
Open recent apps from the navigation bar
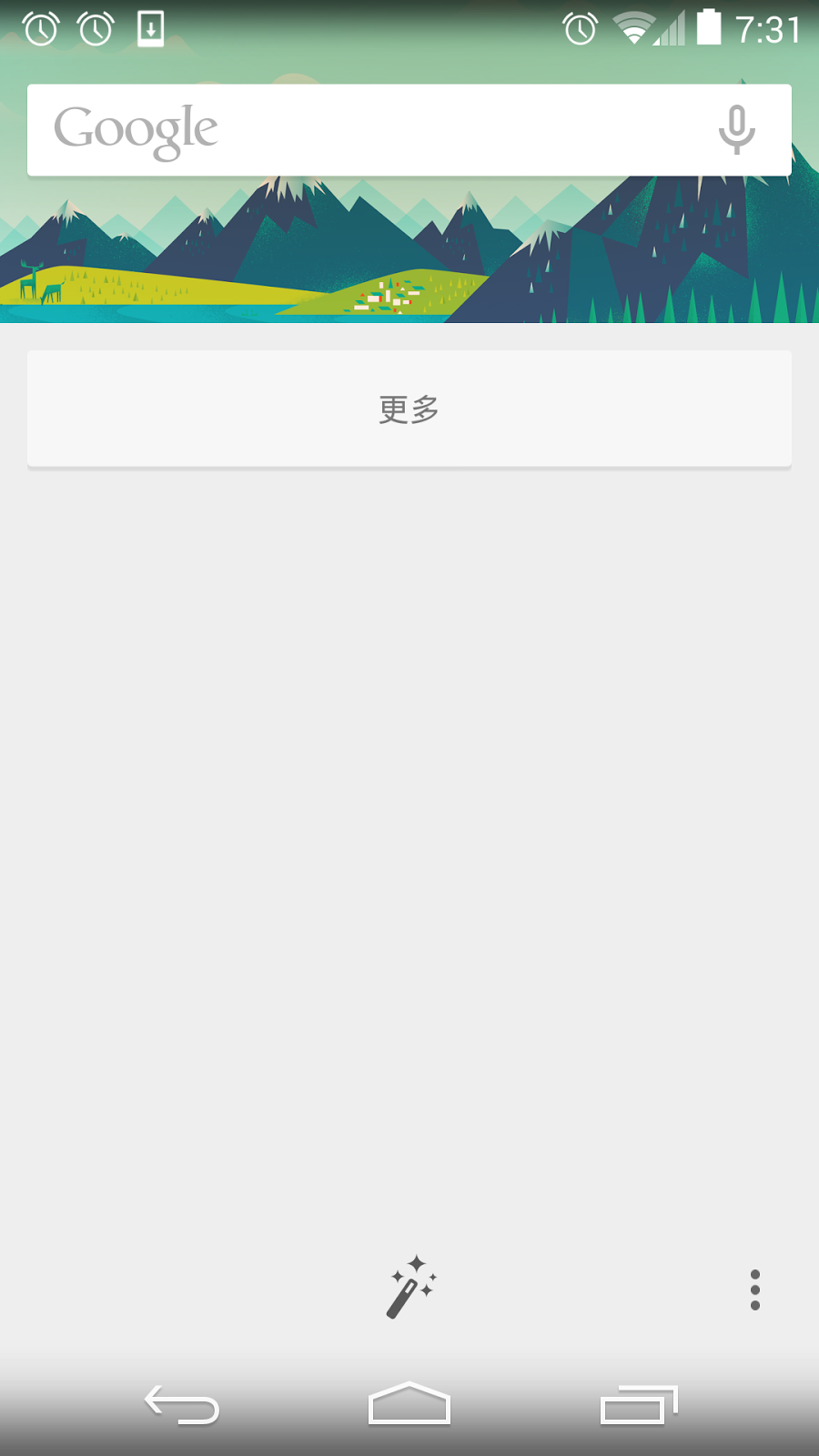tap(639, 1405)
